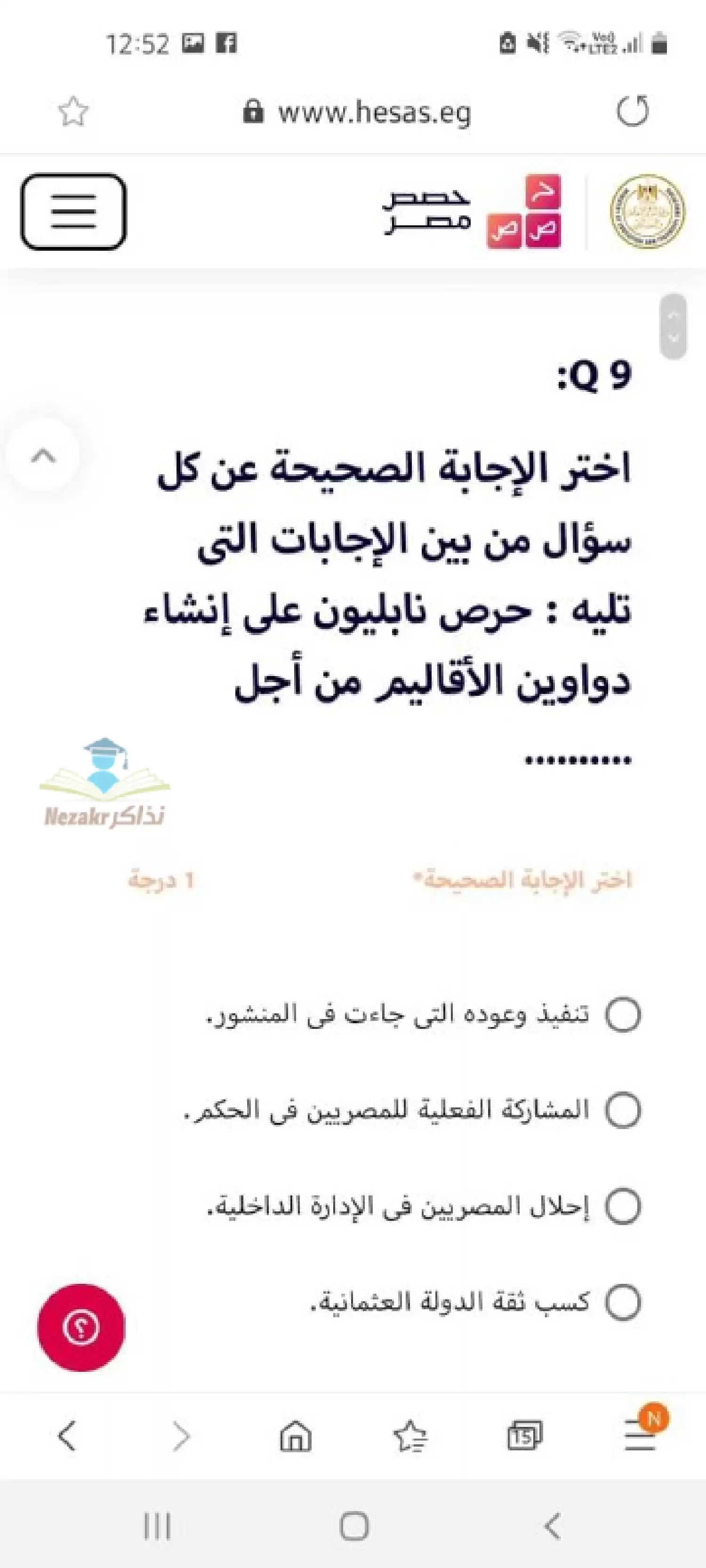The image size is (706, 1568).
Task: Tap the system home button
Action: [354, 1527]
